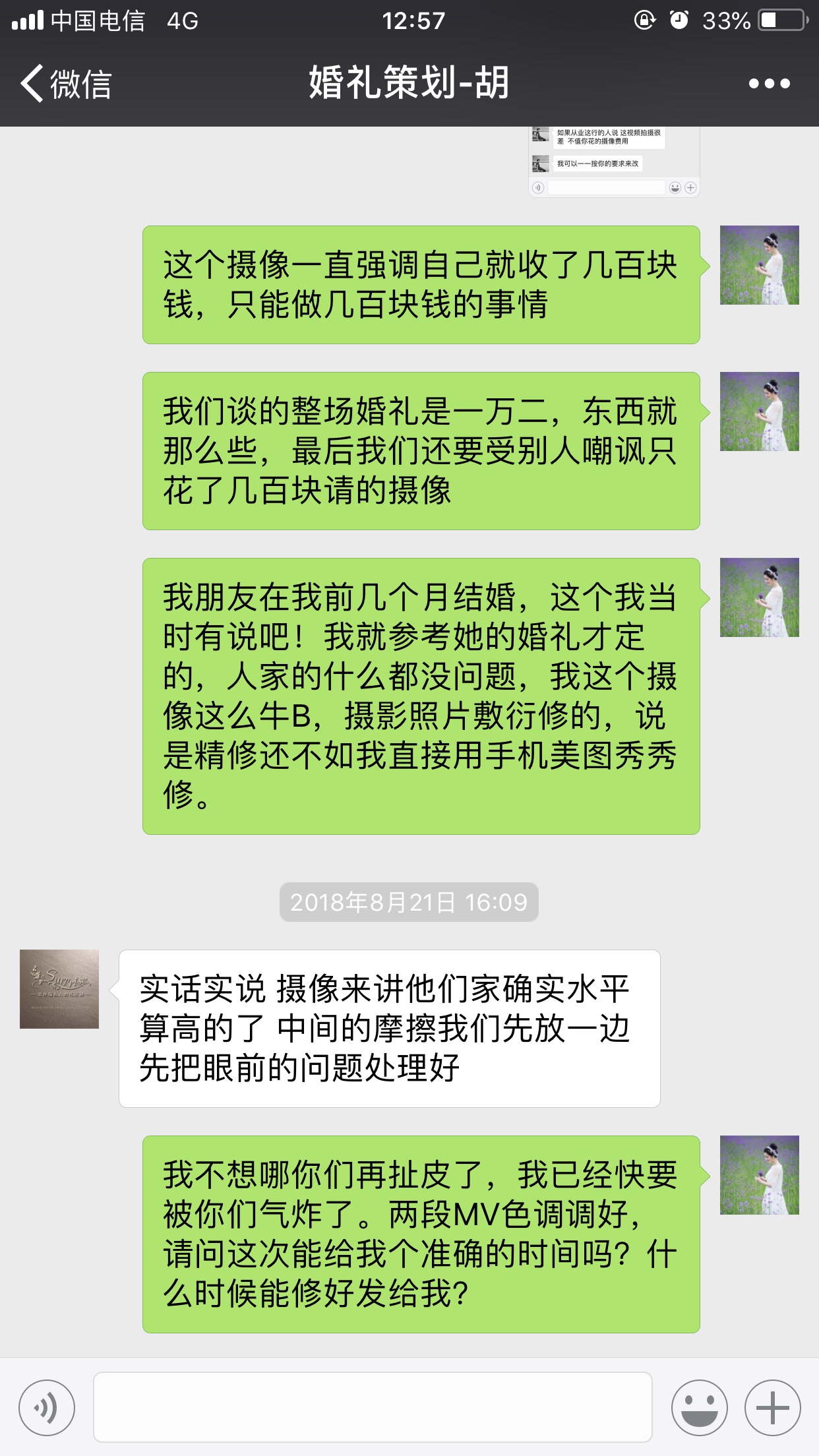
Task: Go back to the 微信 chat list
Action: click(66, 84)
